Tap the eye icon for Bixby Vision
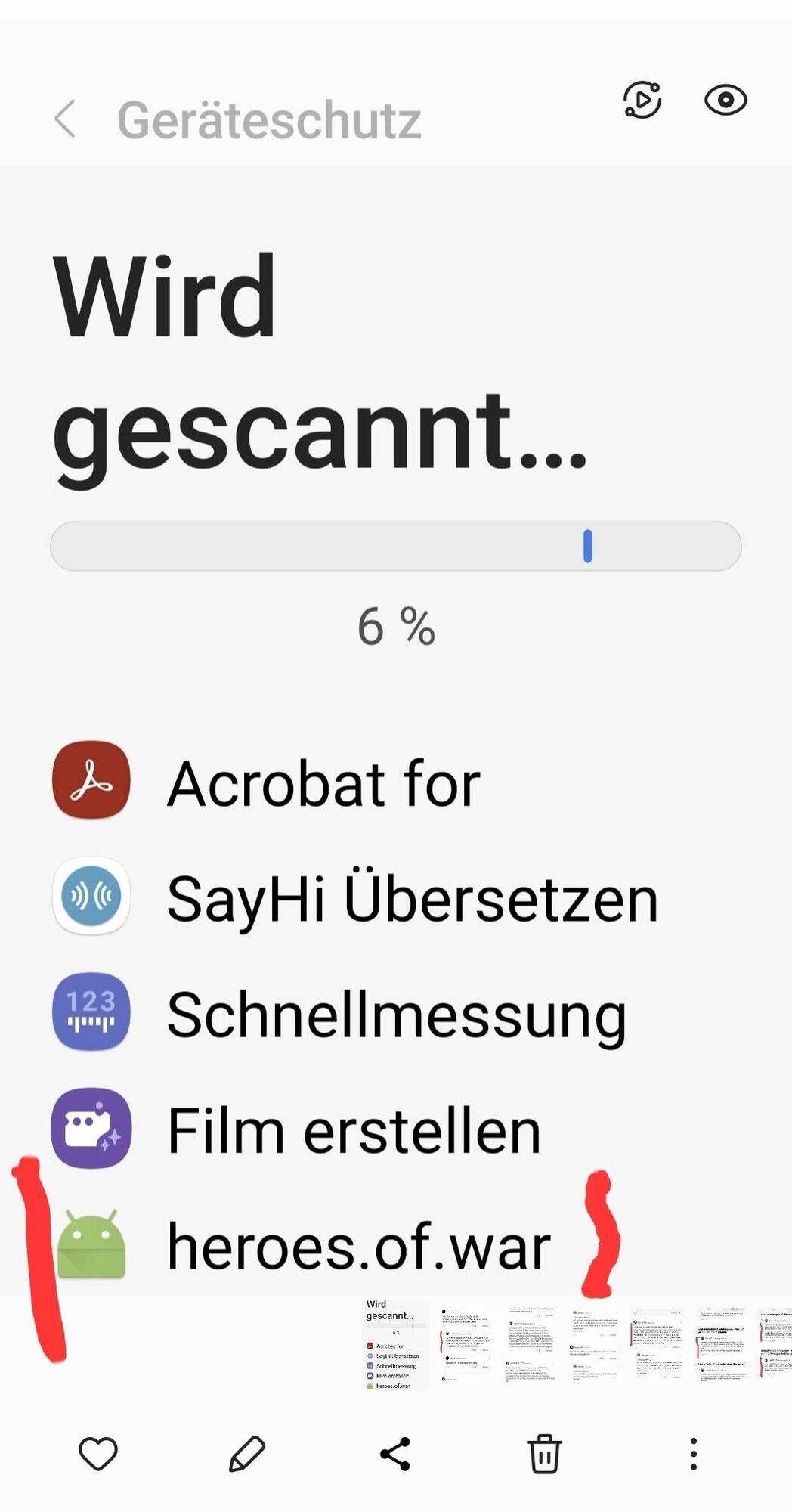Viewport: 792px width, 1512px height. tap(725, 100)
